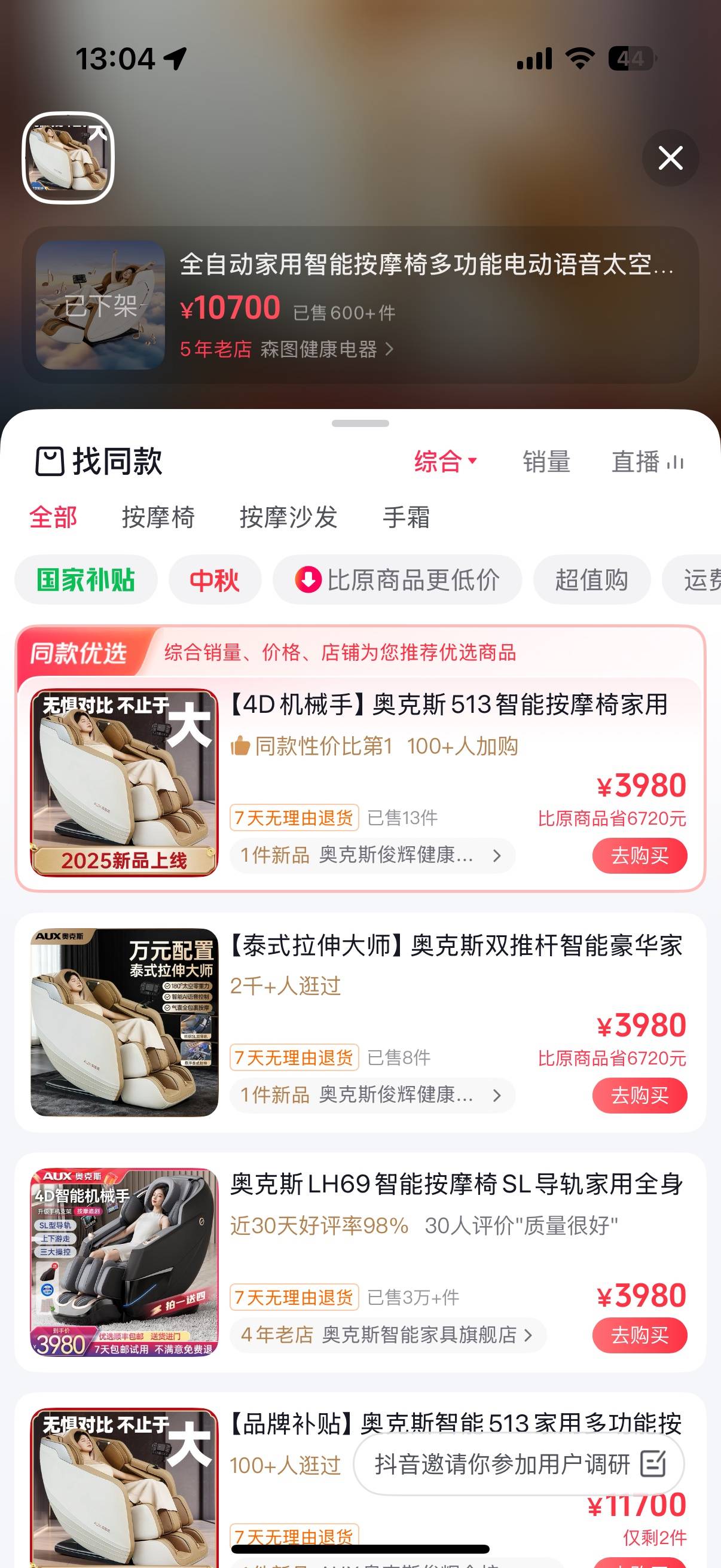Select the 按摩椅 category tab
Viewport: 721px width, 1568px height.
pos(158,517)
